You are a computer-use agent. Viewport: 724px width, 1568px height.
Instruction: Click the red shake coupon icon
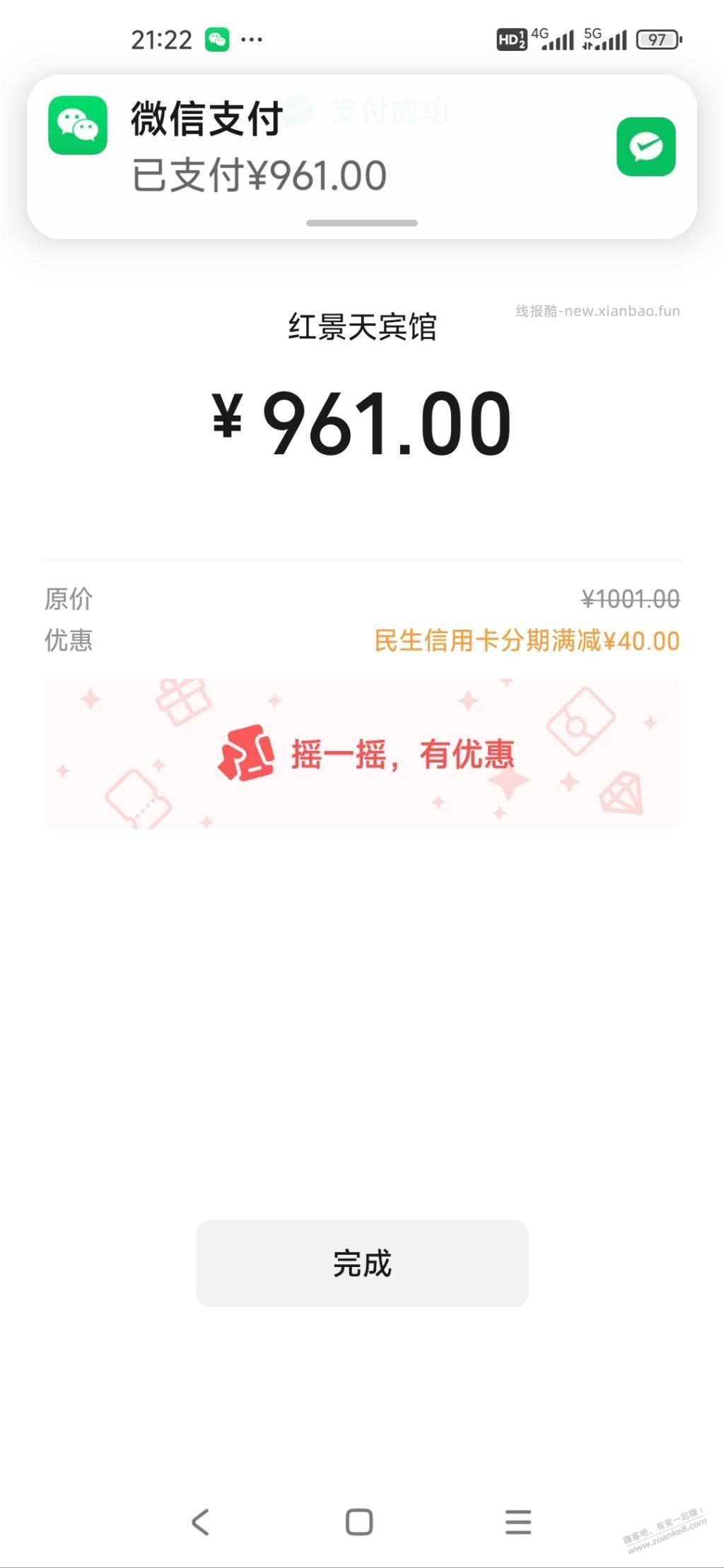click(x=246, y=754)
